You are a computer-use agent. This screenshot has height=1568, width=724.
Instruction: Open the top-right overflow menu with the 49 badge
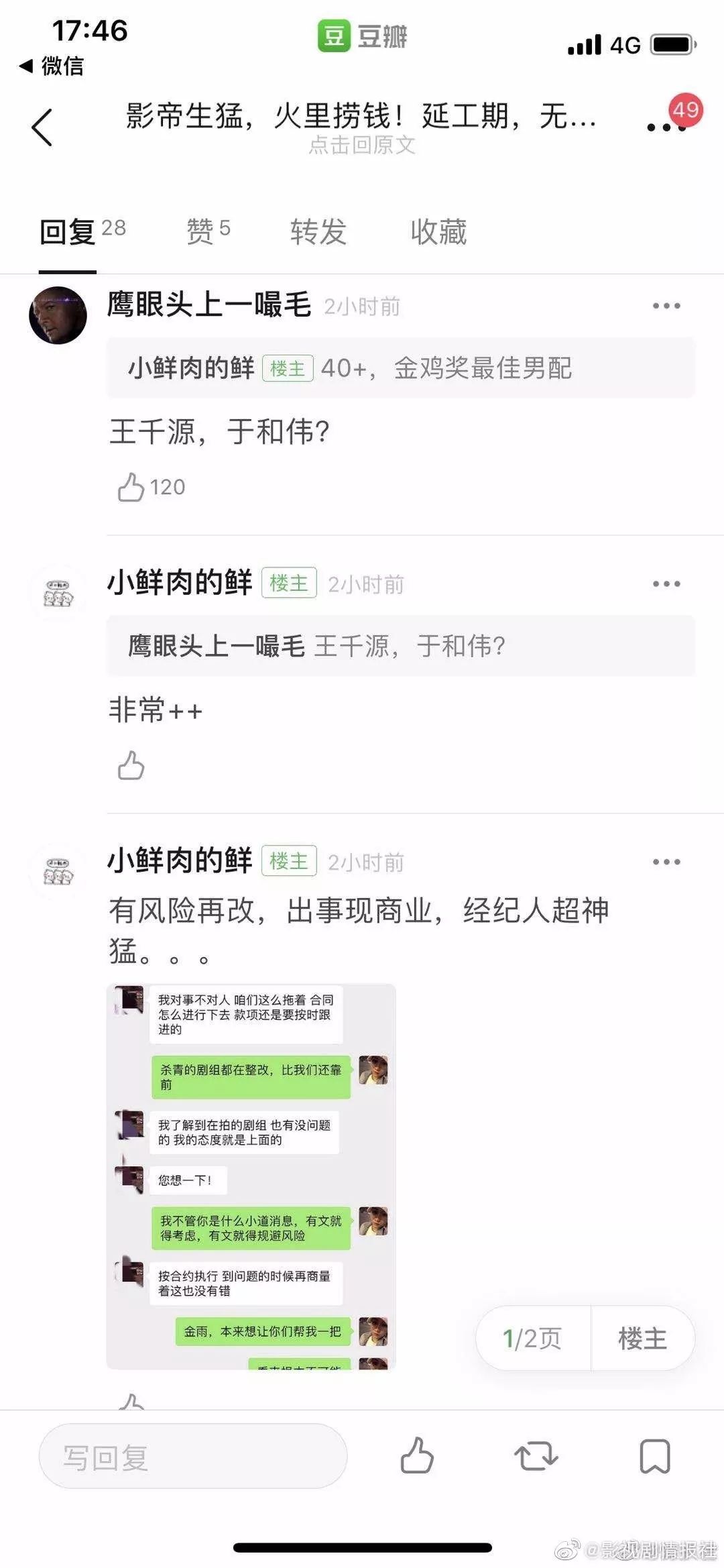666,125
